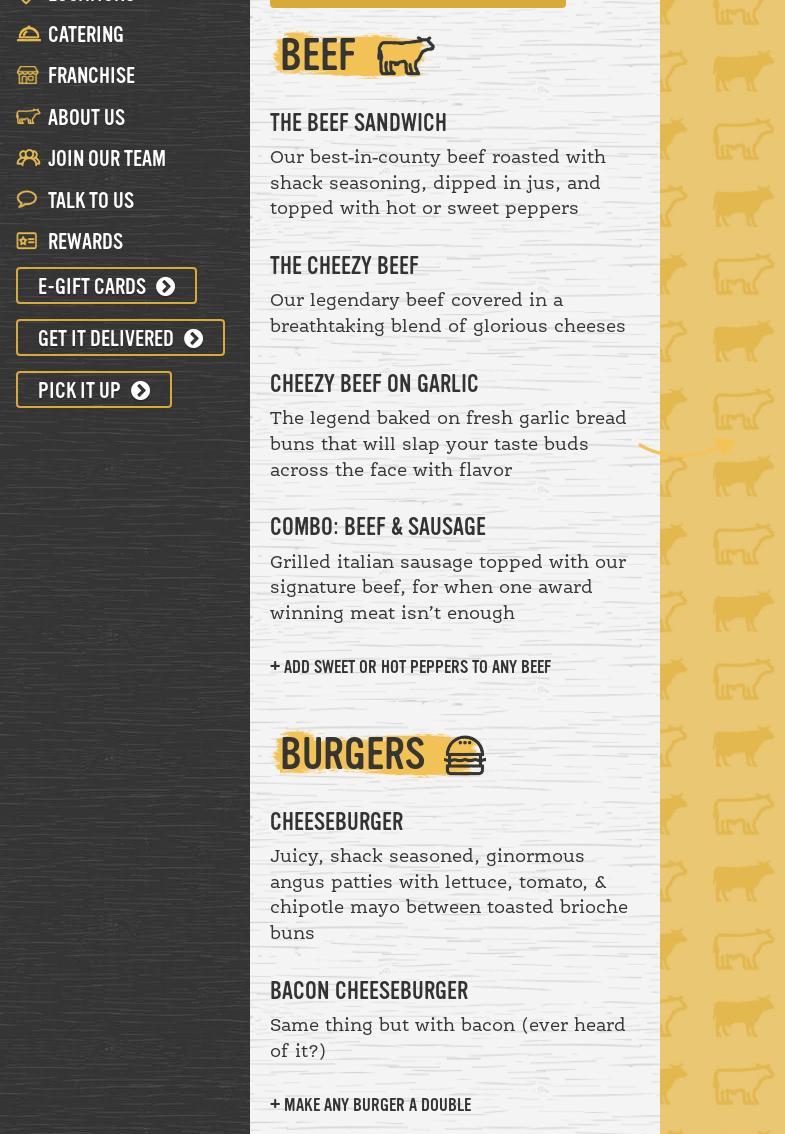Select the Pick It Up button
The image size is (785, 1134).
94,390
